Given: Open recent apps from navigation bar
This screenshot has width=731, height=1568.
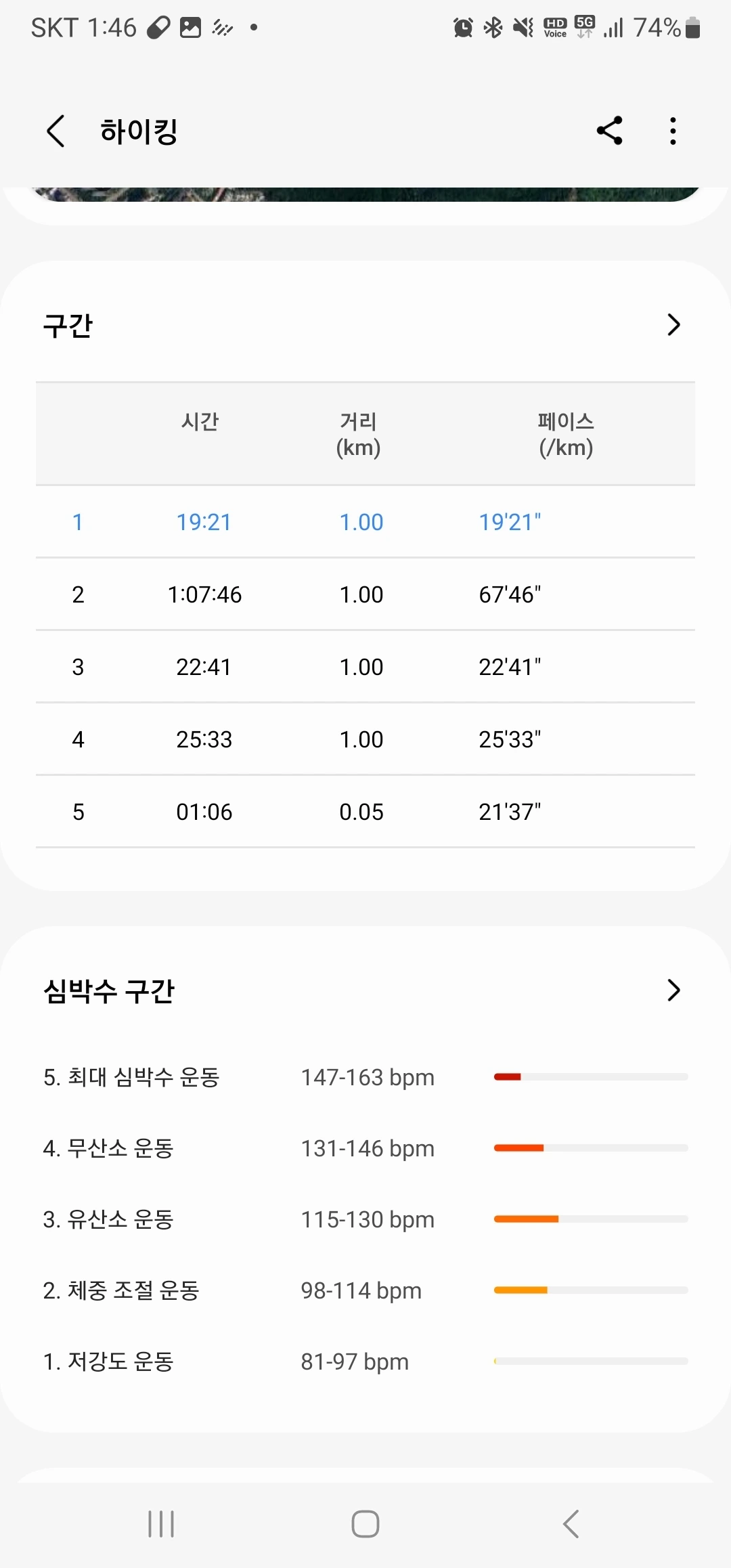Looking at the screenshot, I should [161, 1524].
